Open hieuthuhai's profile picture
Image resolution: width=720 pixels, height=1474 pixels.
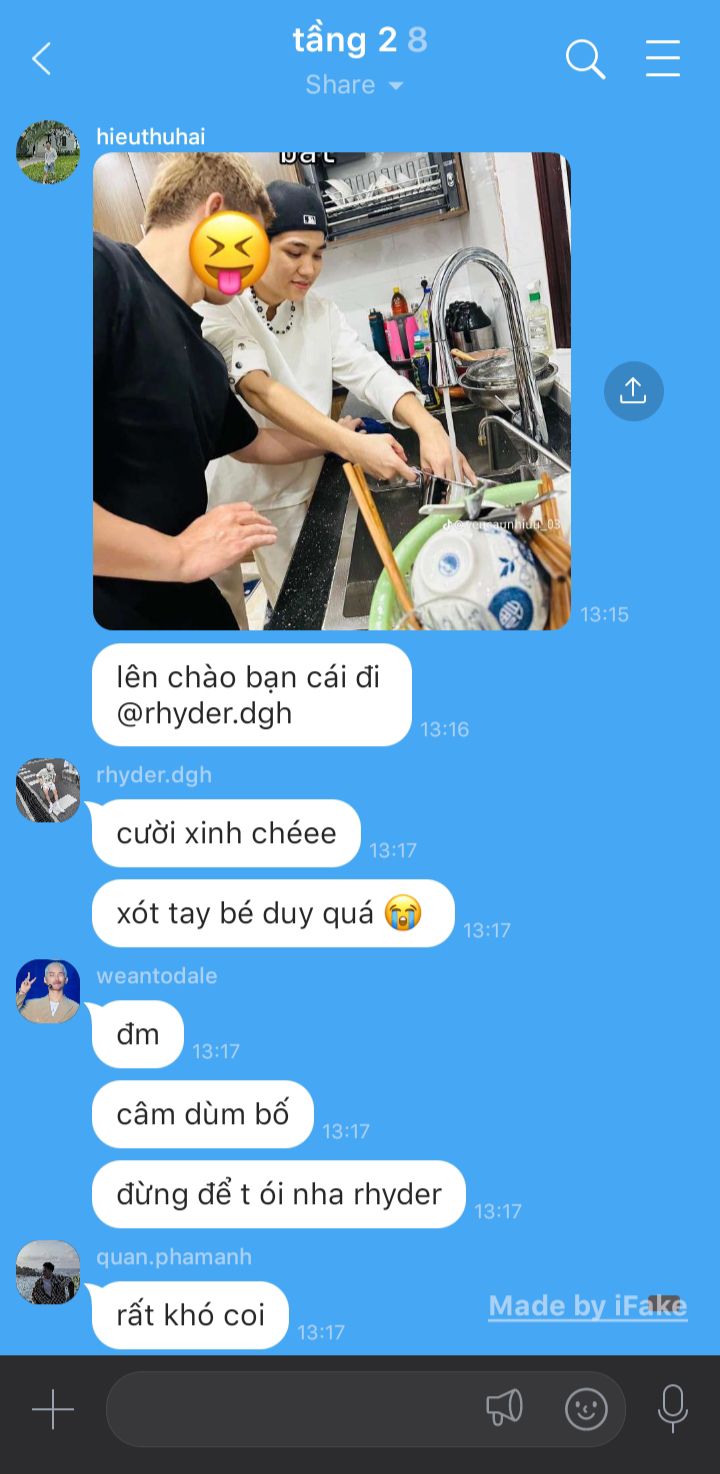coord(47,152)
